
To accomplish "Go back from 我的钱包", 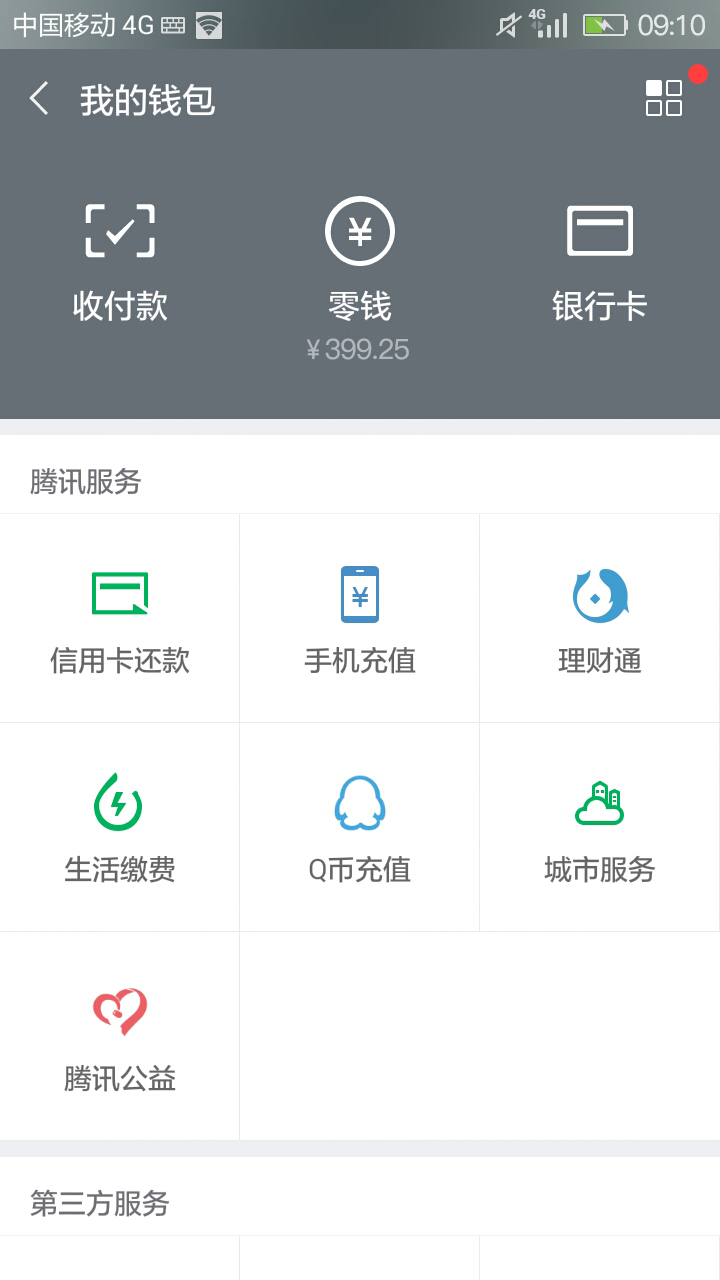I will [39, 99].
